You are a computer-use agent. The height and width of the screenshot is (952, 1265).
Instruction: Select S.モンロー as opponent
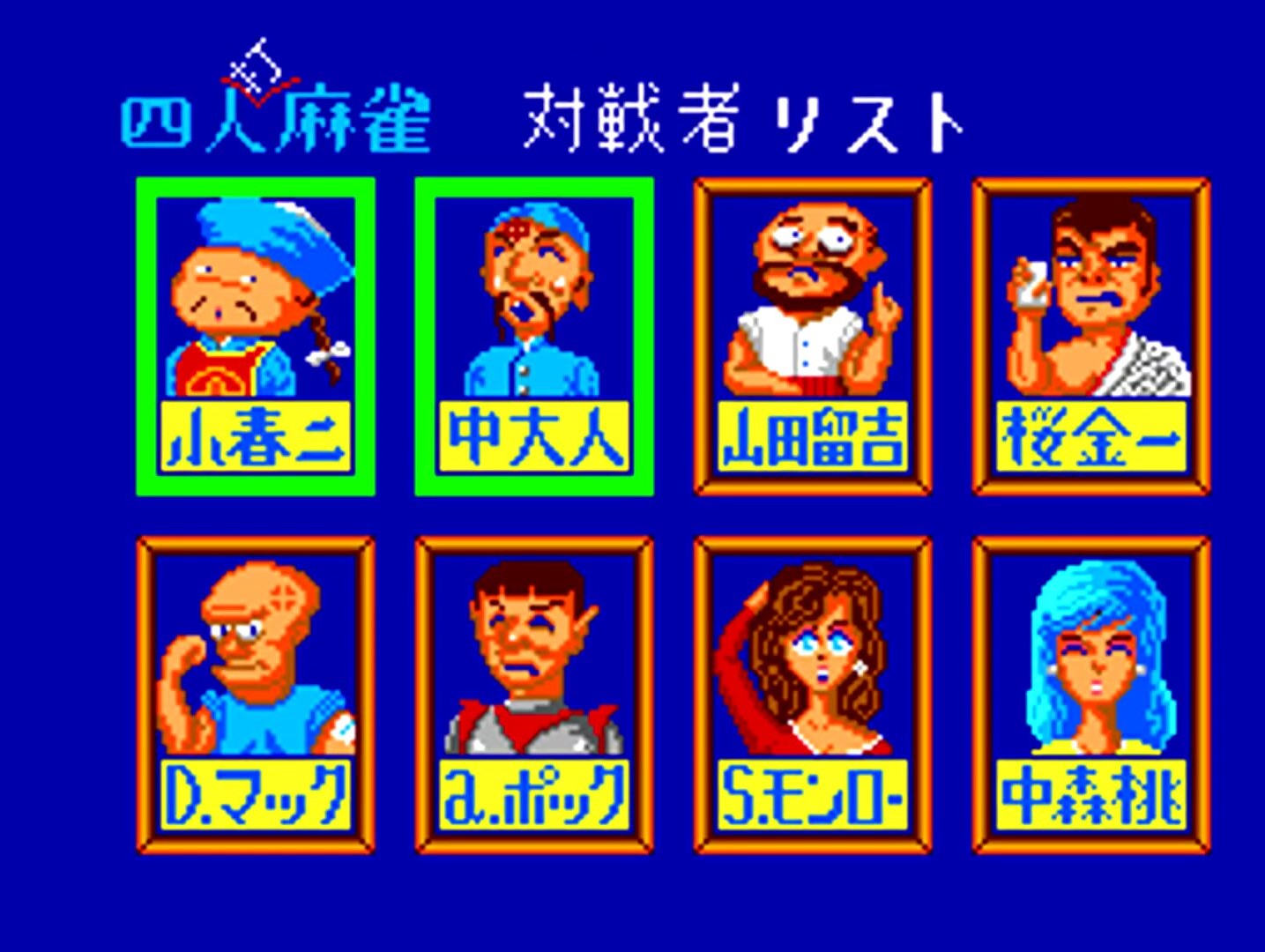tap(813, 695)
